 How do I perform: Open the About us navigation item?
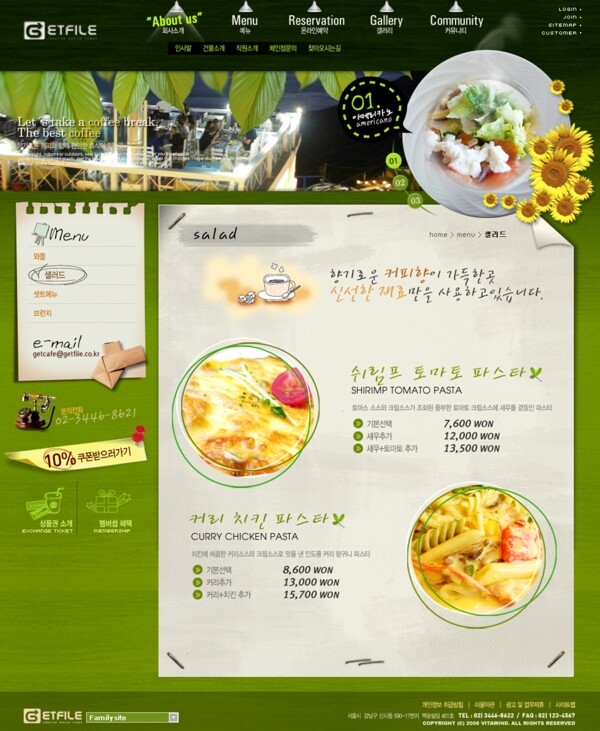173,21
